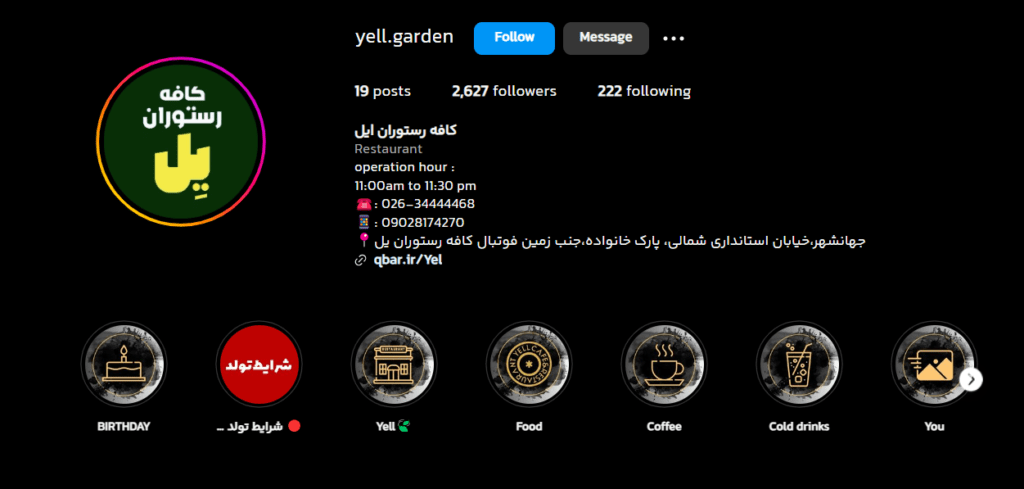Screen dimensions: 1024x489
Task: Open the Coffee highlight
Action: point(664,365)
